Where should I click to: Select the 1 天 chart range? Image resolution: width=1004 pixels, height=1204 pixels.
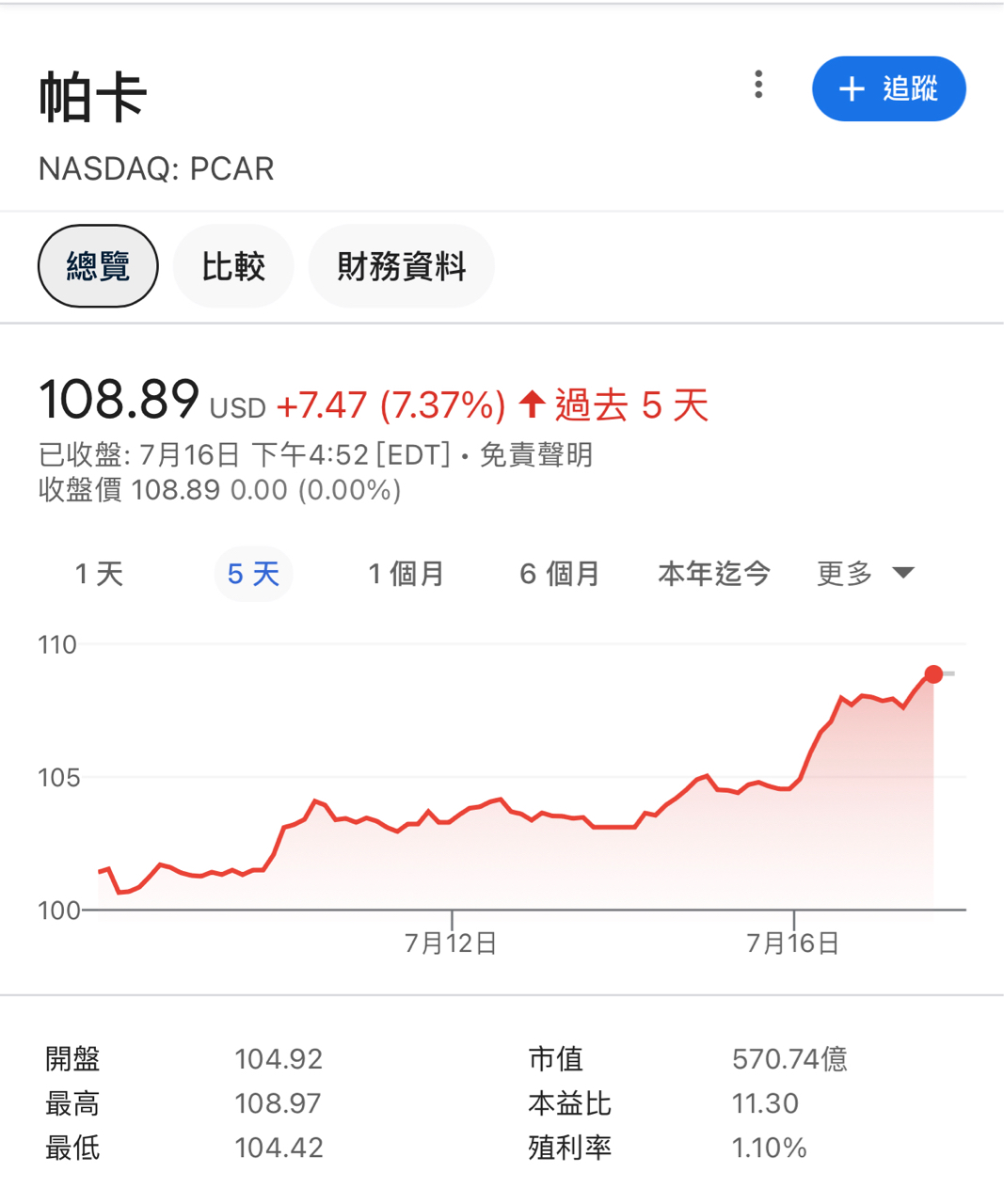coord(100,573)
